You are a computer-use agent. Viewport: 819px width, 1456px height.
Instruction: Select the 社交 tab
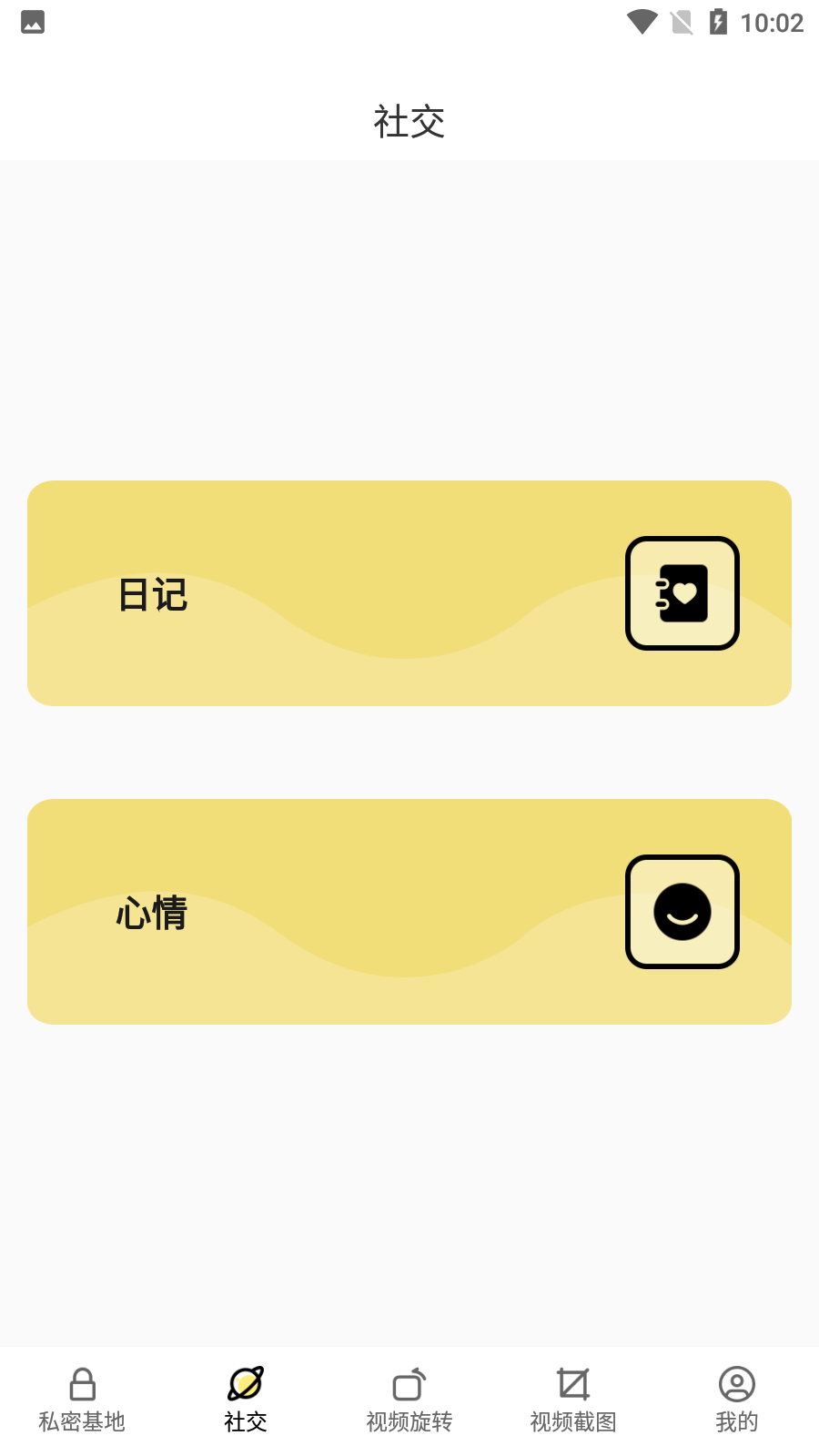(246, 1401)
